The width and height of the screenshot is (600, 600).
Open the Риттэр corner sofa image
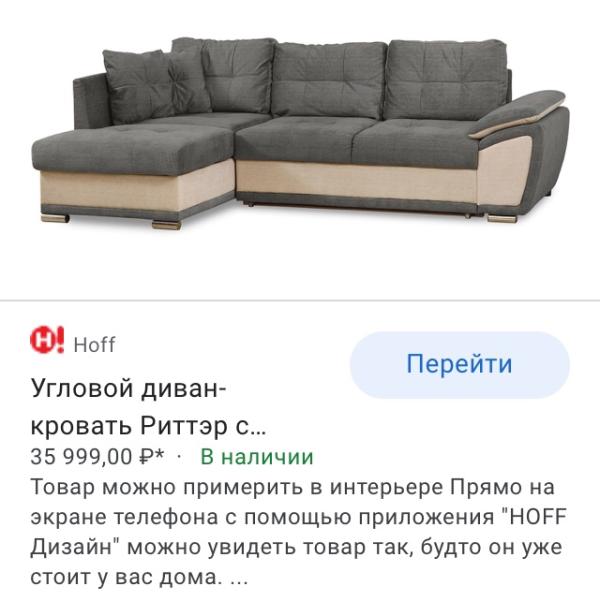(x=300, y=133)
